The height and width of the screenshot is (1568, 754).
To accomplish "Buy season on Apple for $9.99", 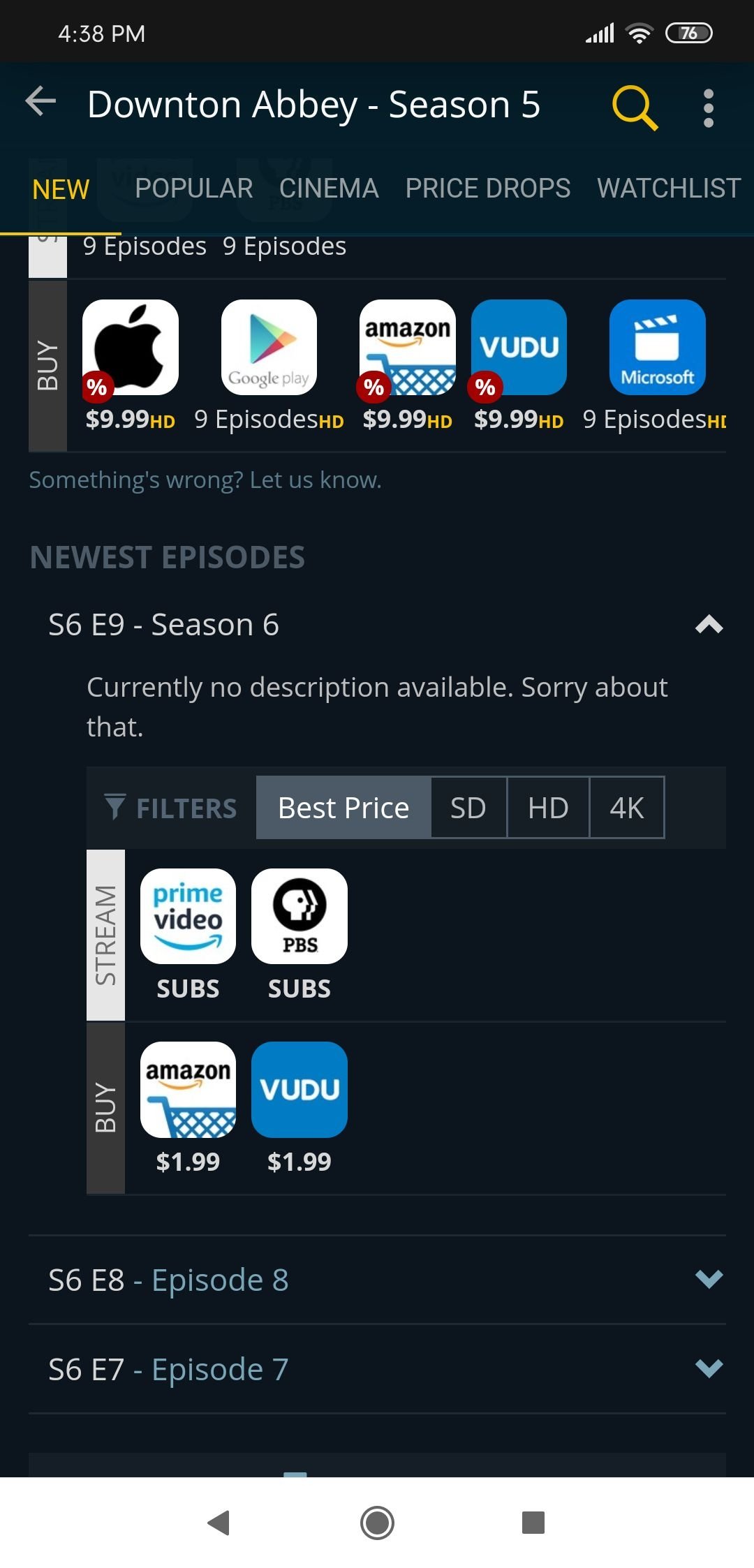I will tap(131, 348).
